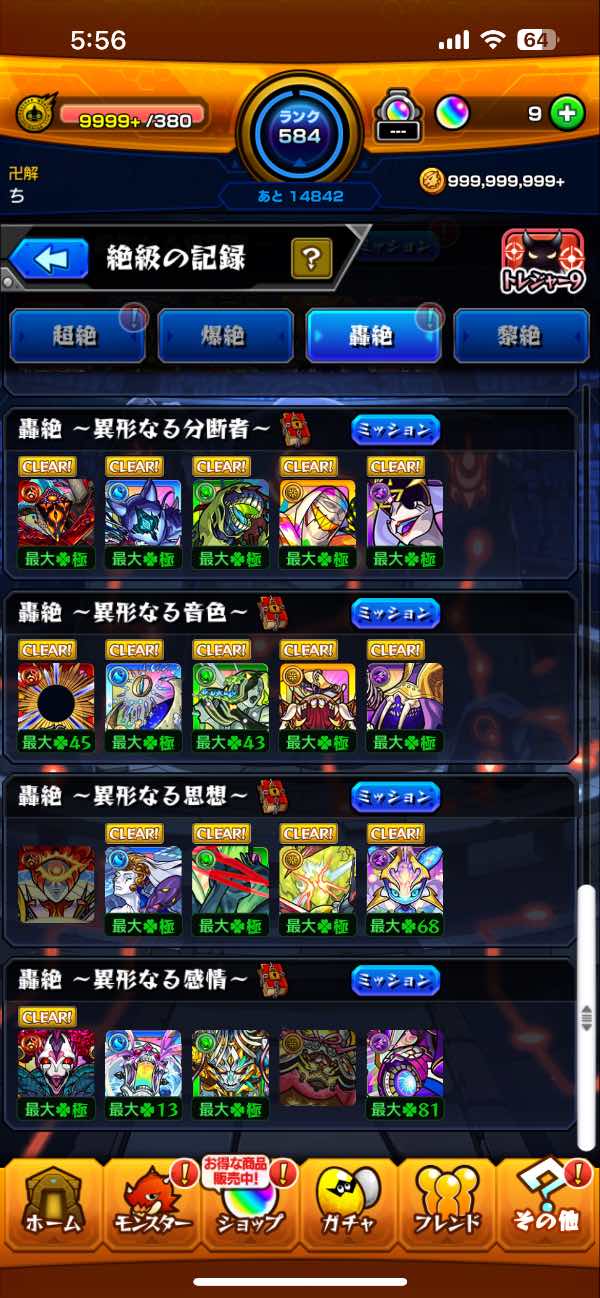
Task: Open ミッション for 異形なる感情
Action: 395,980
